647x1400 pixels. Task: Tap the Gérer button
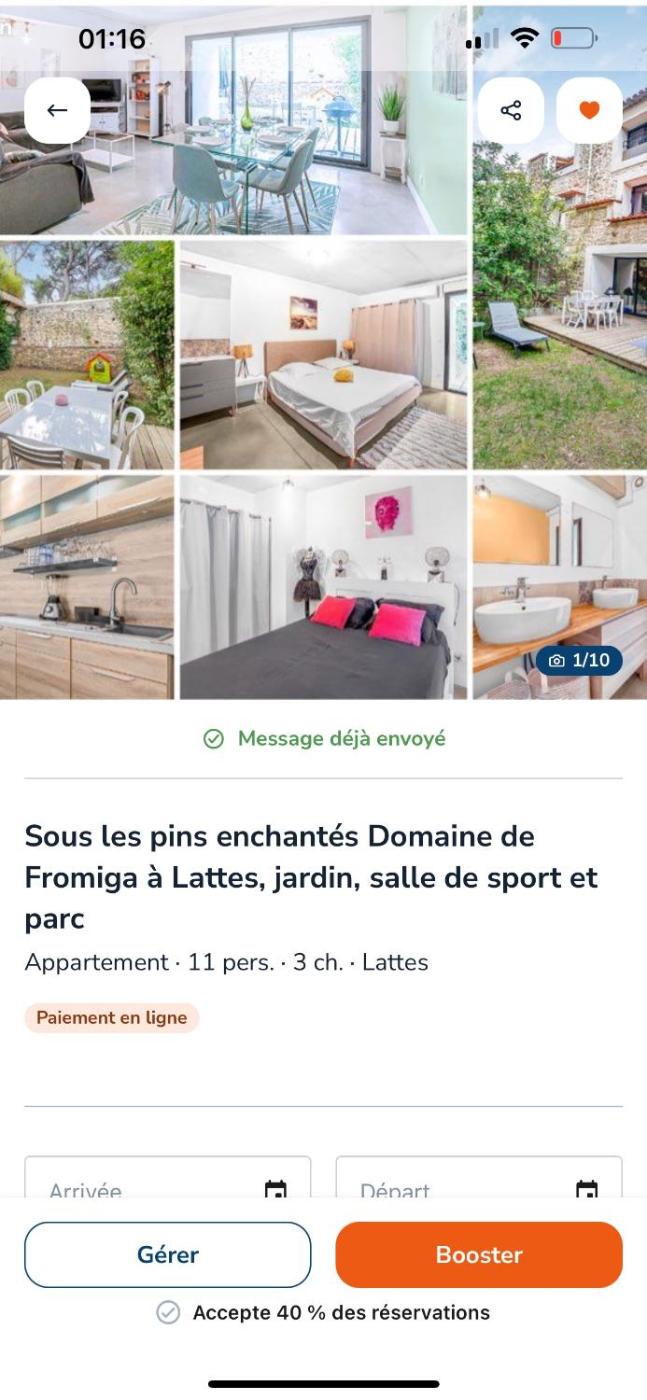167,1254
